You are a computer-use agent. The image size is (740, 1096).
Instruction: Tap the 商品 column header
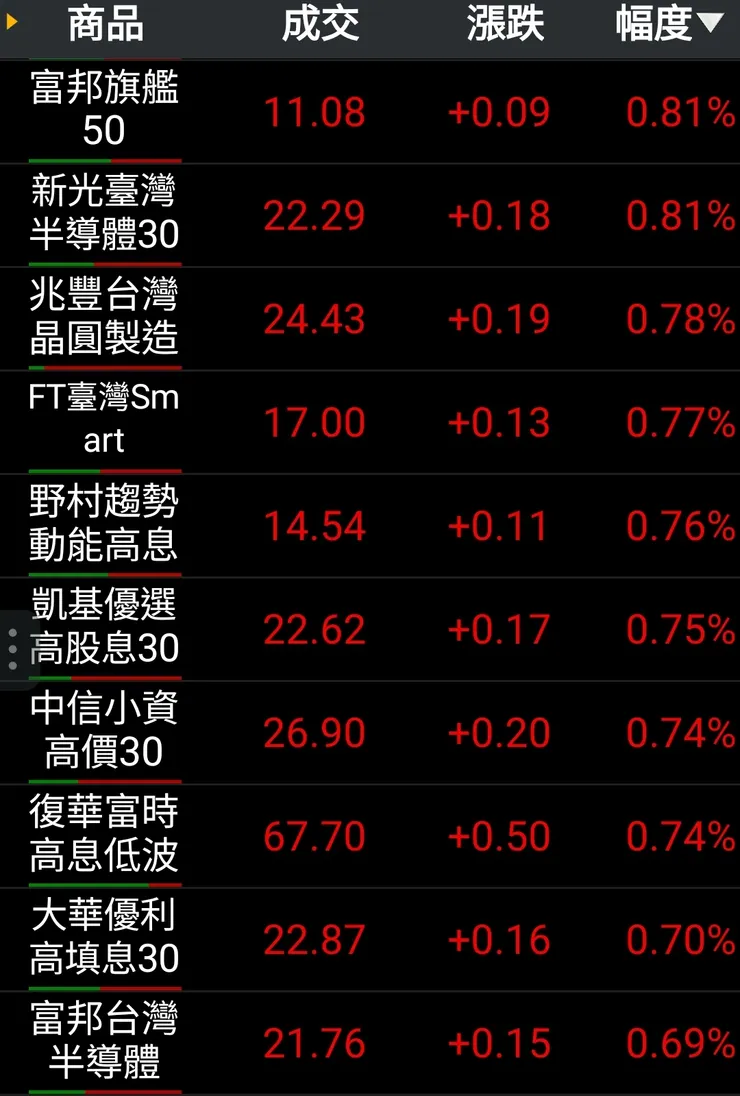105,25
